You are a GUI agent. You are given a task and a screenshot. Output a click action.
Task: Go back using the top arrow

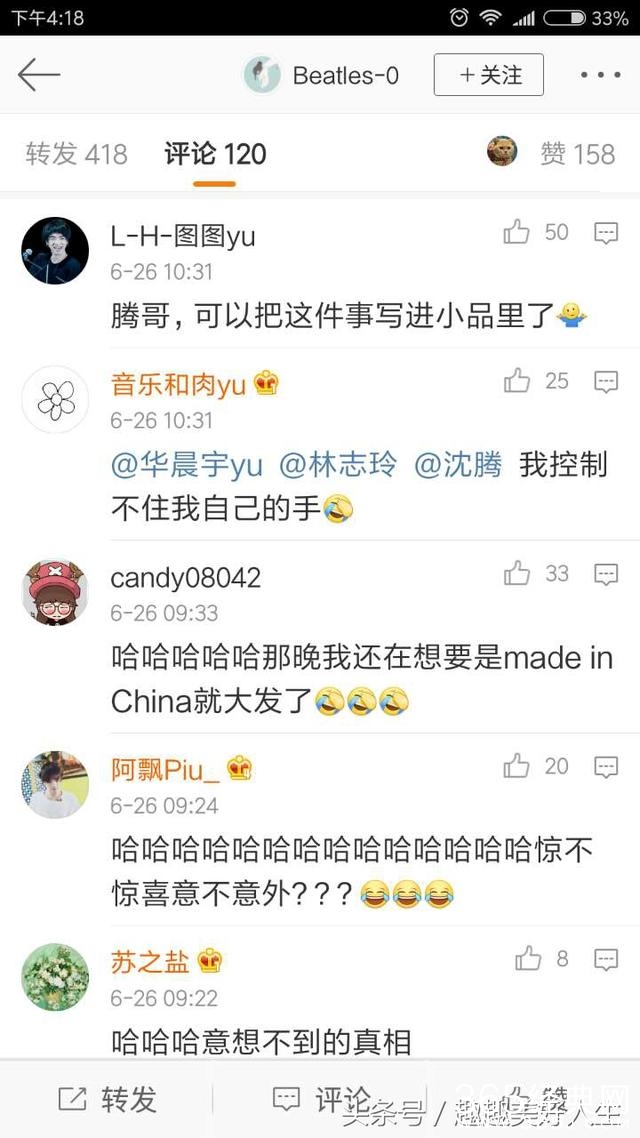pos(39,75)
